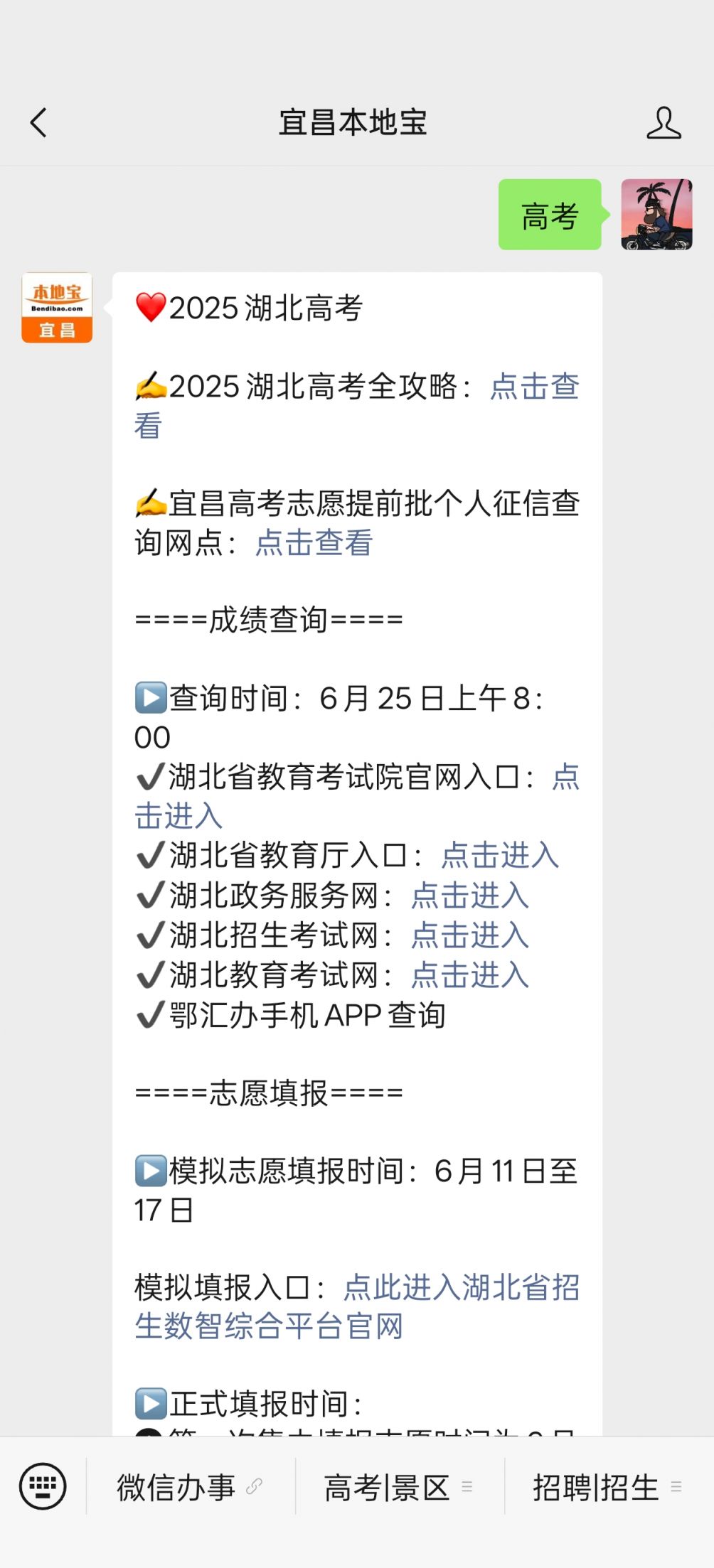Open the 湖北教育考试网 点击进入 link
This screenshot has height=1568, width=714.
pos(470,975)
